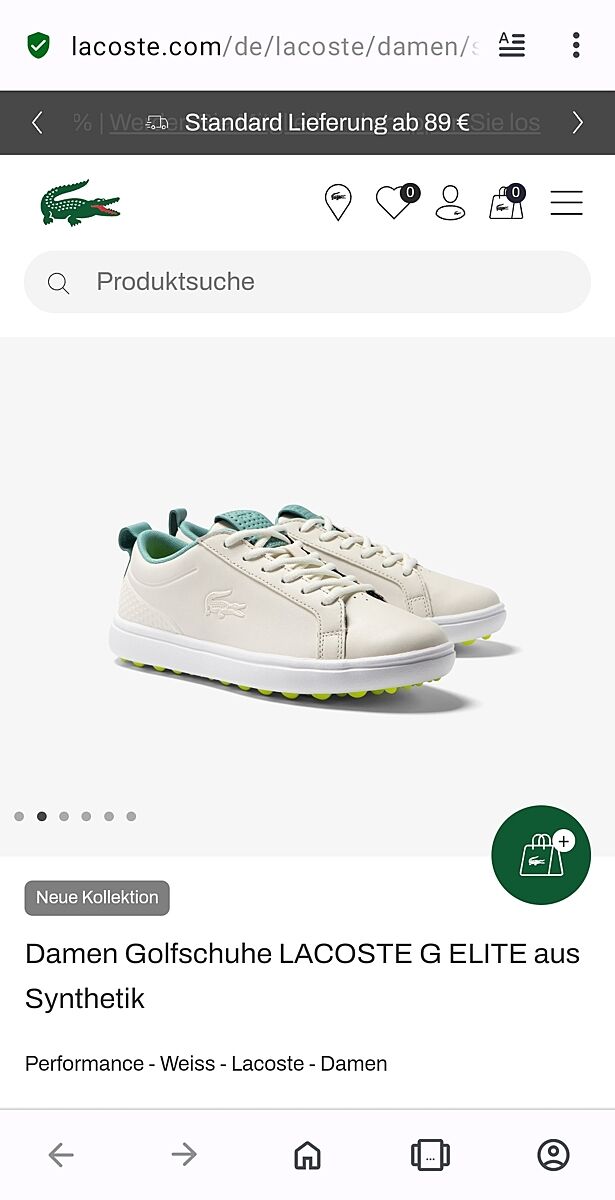Open reader mode in the address bar

511,45
